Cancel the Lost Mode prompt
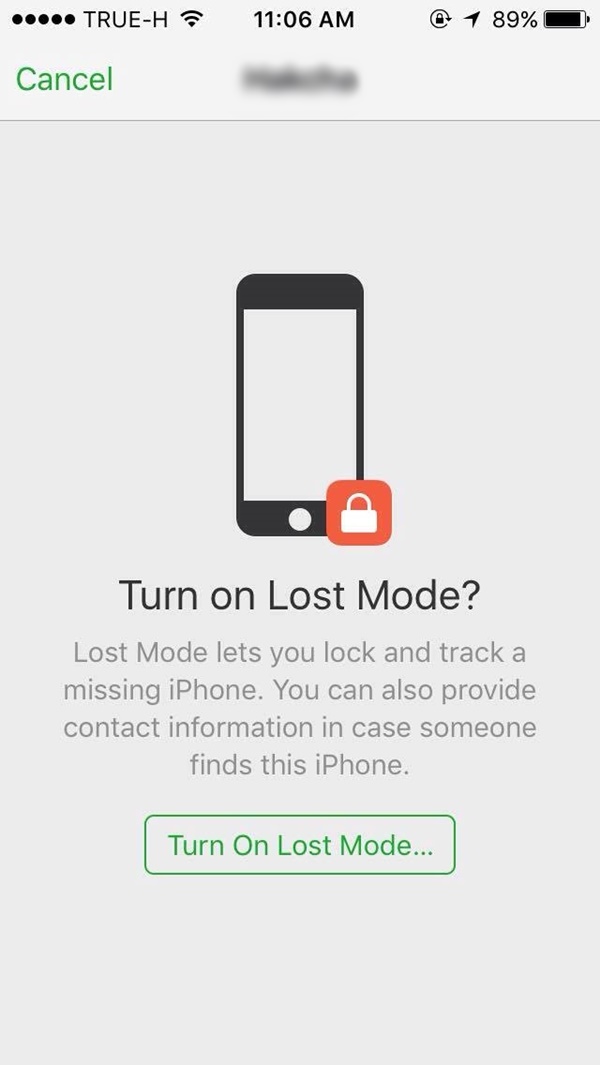 point(65,79)
